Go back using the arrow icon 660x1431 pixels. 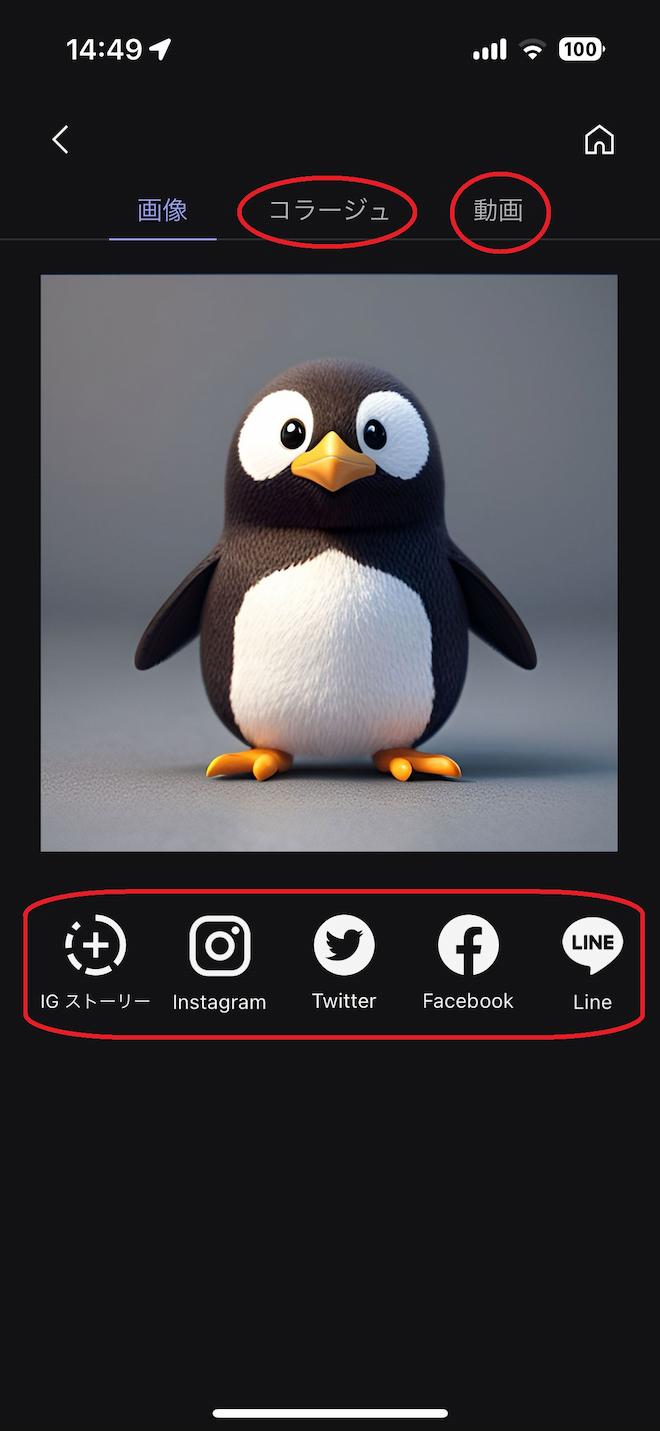pyautogui.click(x=61, y=139)
